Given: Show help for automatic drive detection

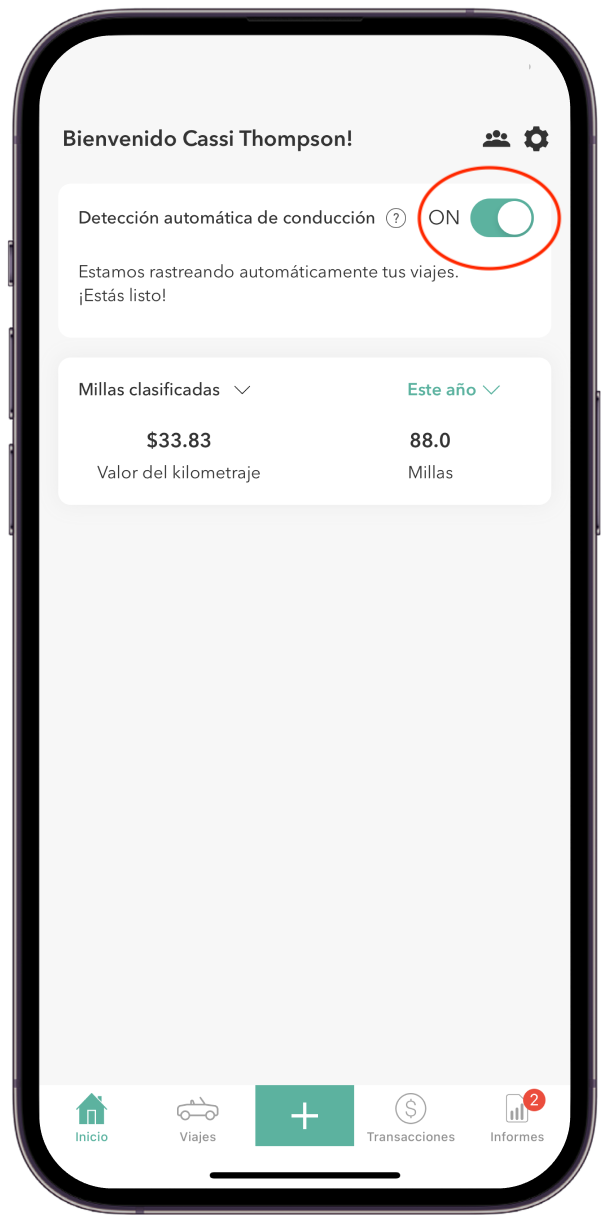Looking at the screenshot, I should pos(397,218).
